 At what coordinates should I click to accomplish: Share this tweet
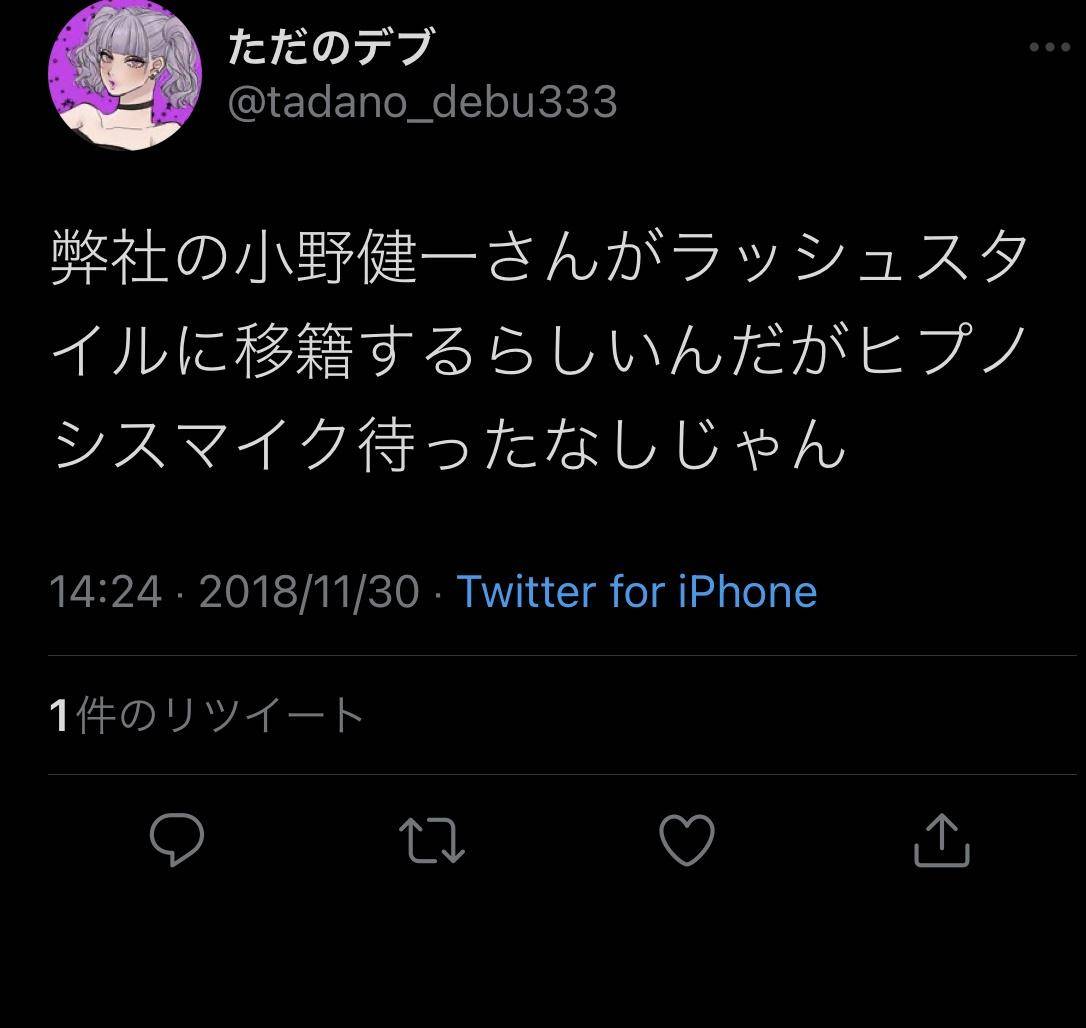[942, 839]
